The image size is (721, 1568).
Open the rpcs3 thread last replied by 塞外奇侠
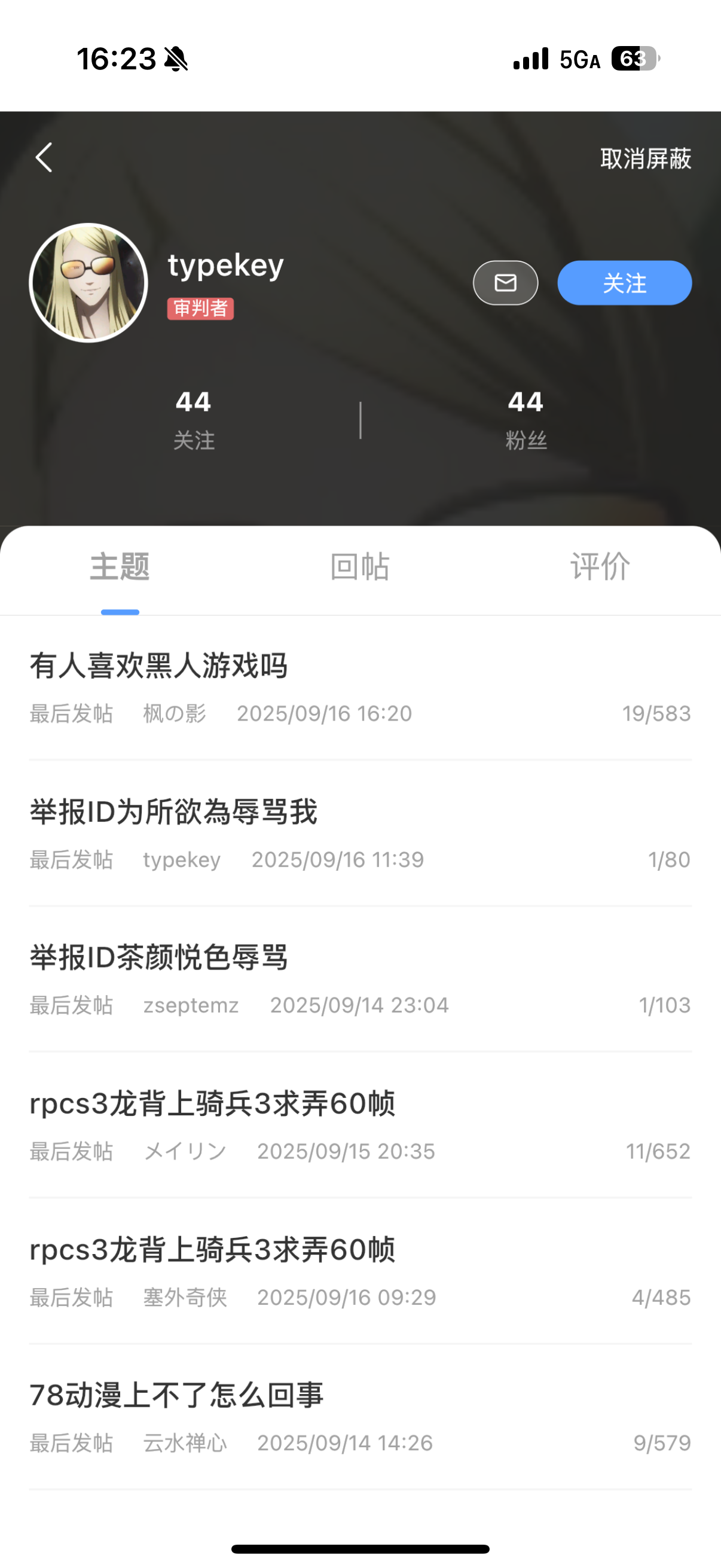pyautogui.click(x=213, y=1250)
